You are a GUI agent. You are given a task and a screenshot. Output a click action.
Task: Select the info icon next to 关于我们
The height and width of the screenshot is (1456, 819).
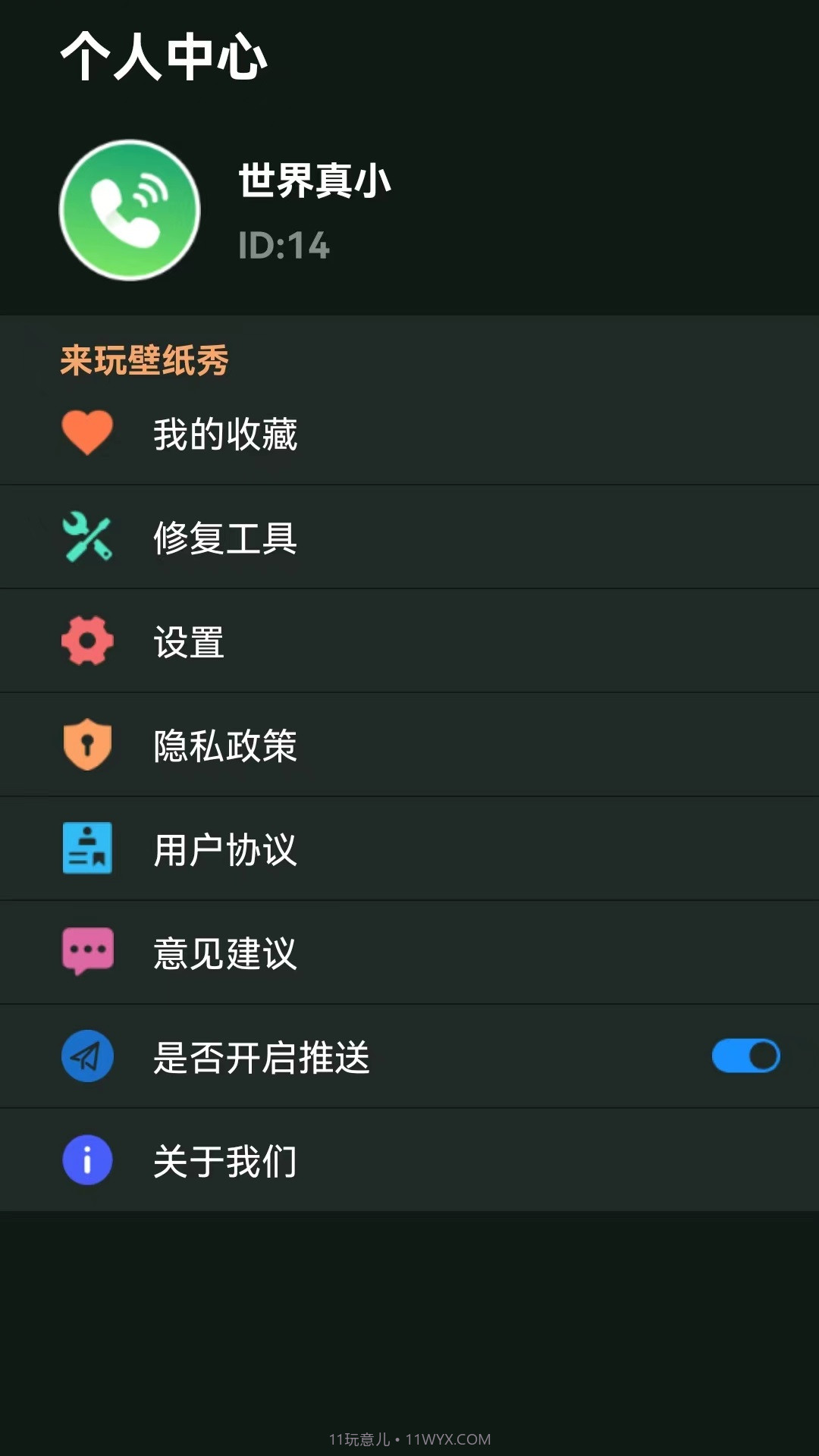tap(87, 1160)
